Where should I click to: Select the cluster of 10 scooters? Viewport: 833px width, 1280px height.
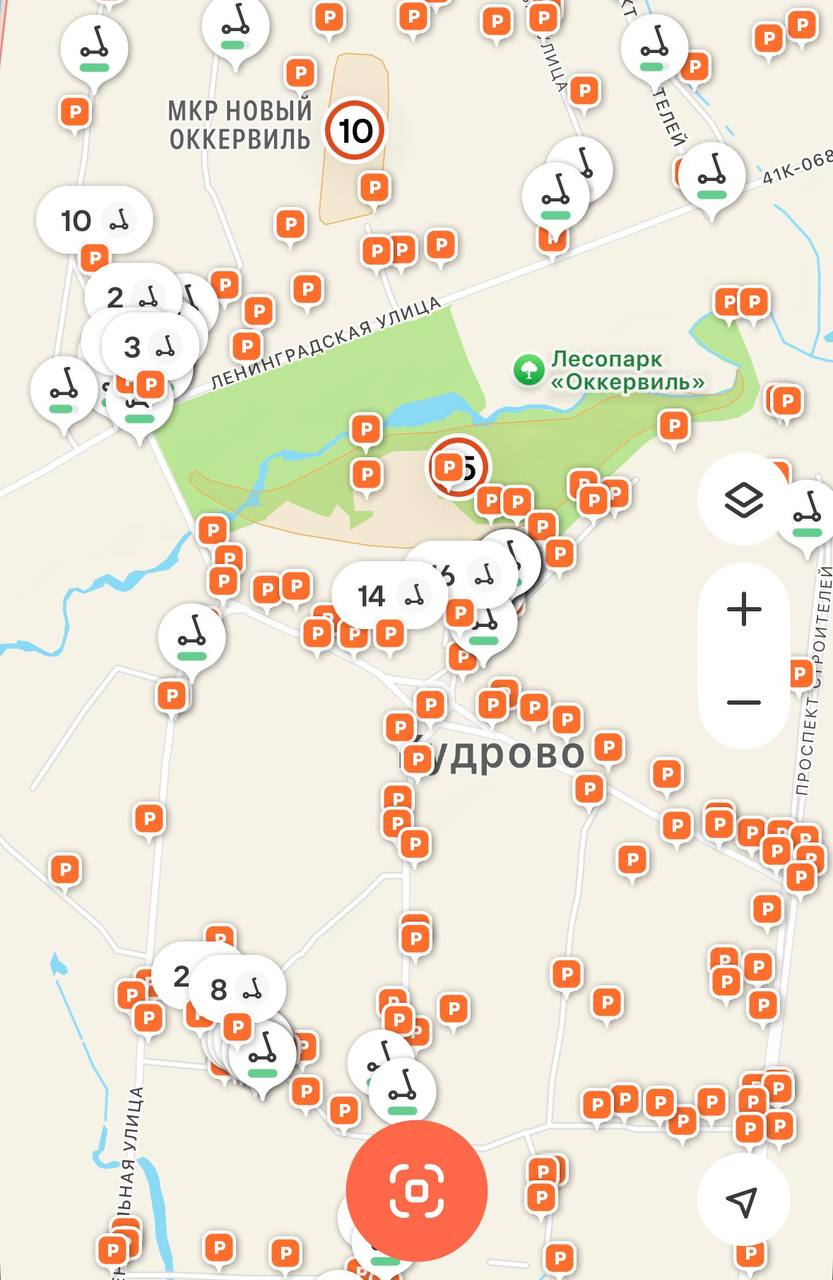click(93, 221)
